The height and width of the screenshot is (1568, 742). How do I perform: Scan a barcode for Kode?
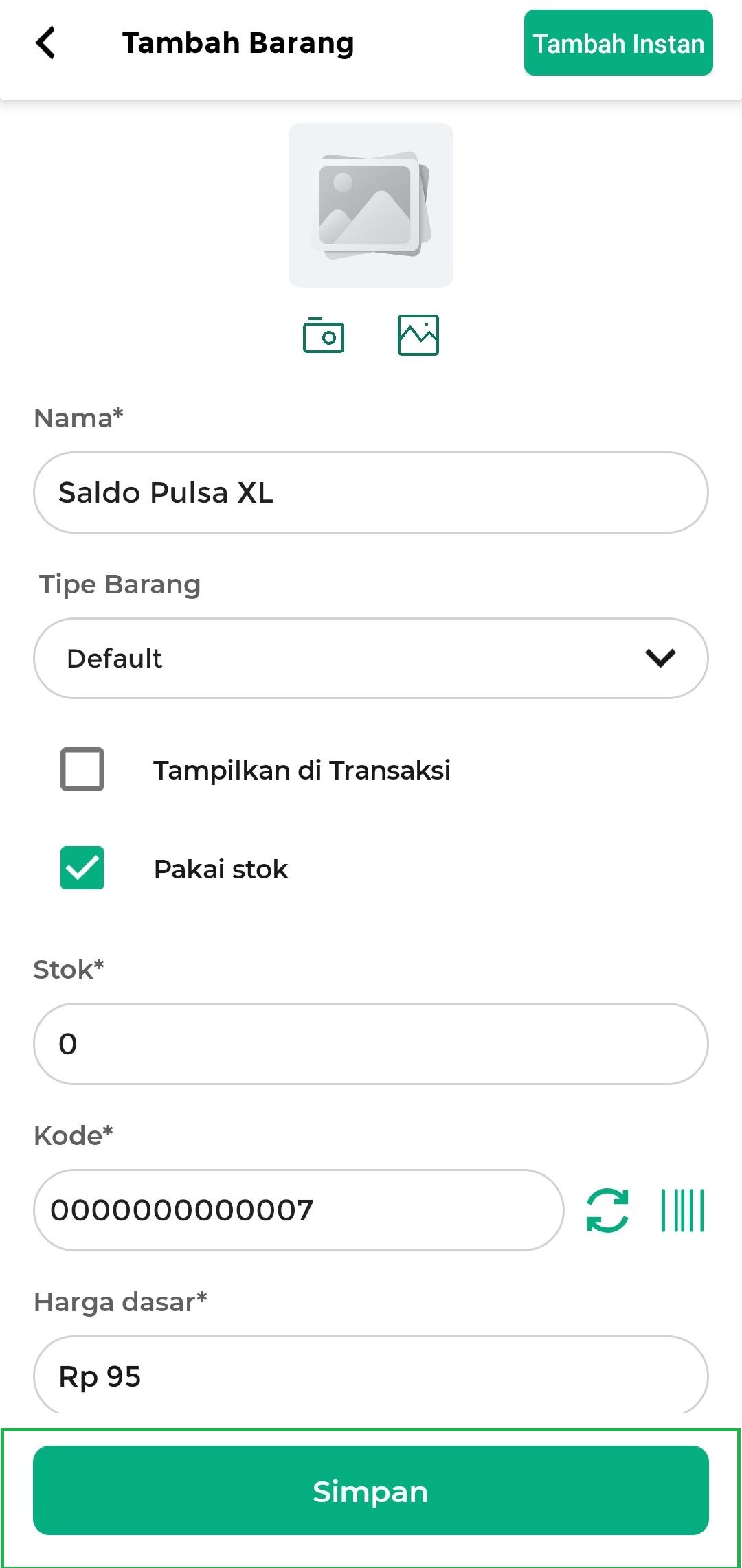point(682,1210)
